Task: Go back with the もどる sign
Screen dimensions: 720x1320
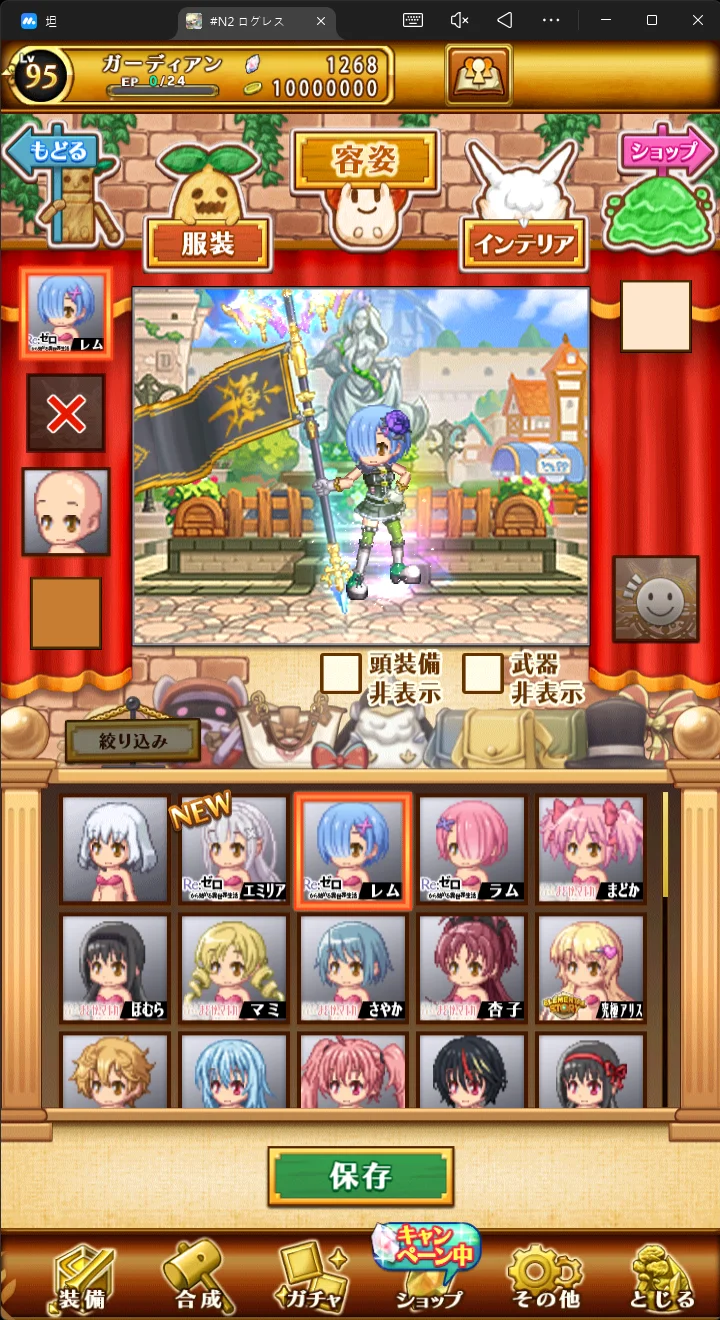Action: [x=57, y=155]
